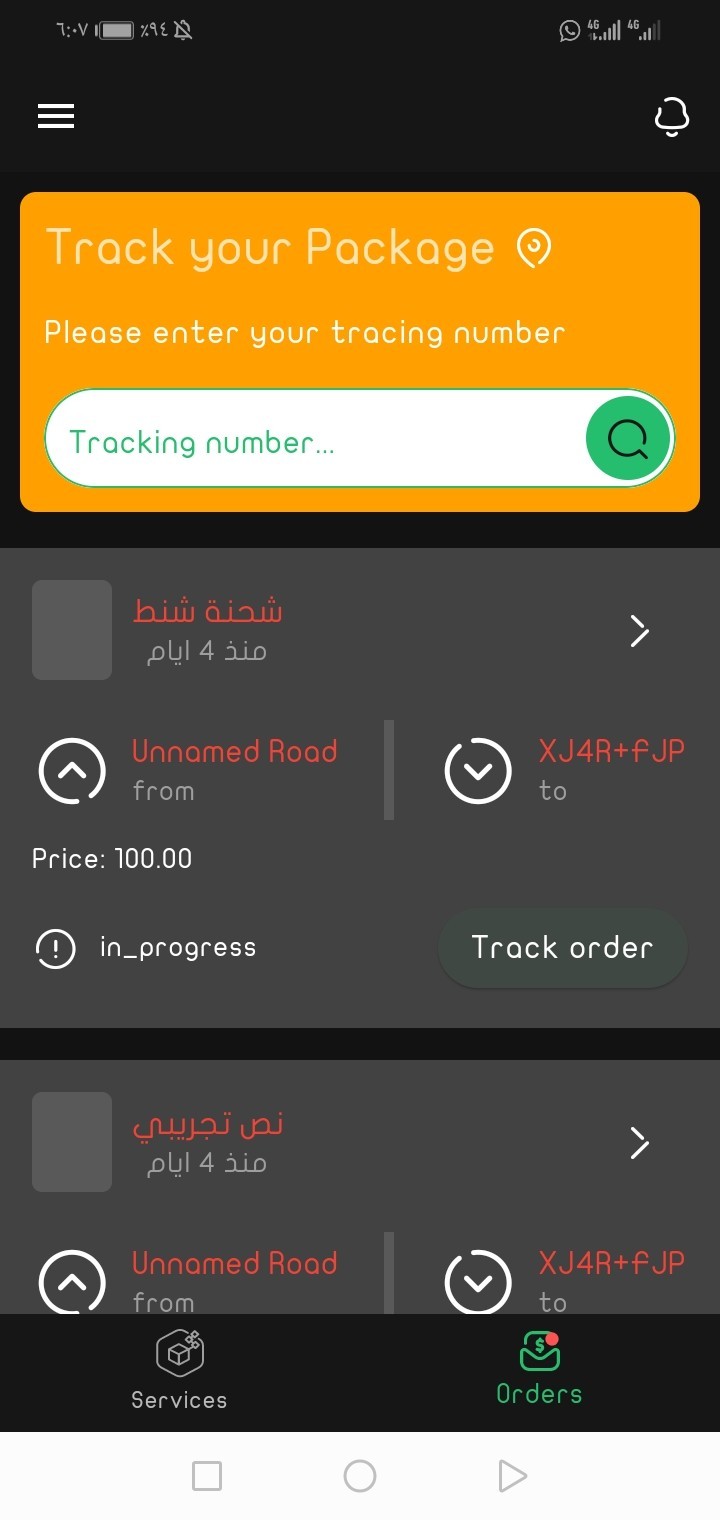Tap the green search button

[x=627, y=439]
